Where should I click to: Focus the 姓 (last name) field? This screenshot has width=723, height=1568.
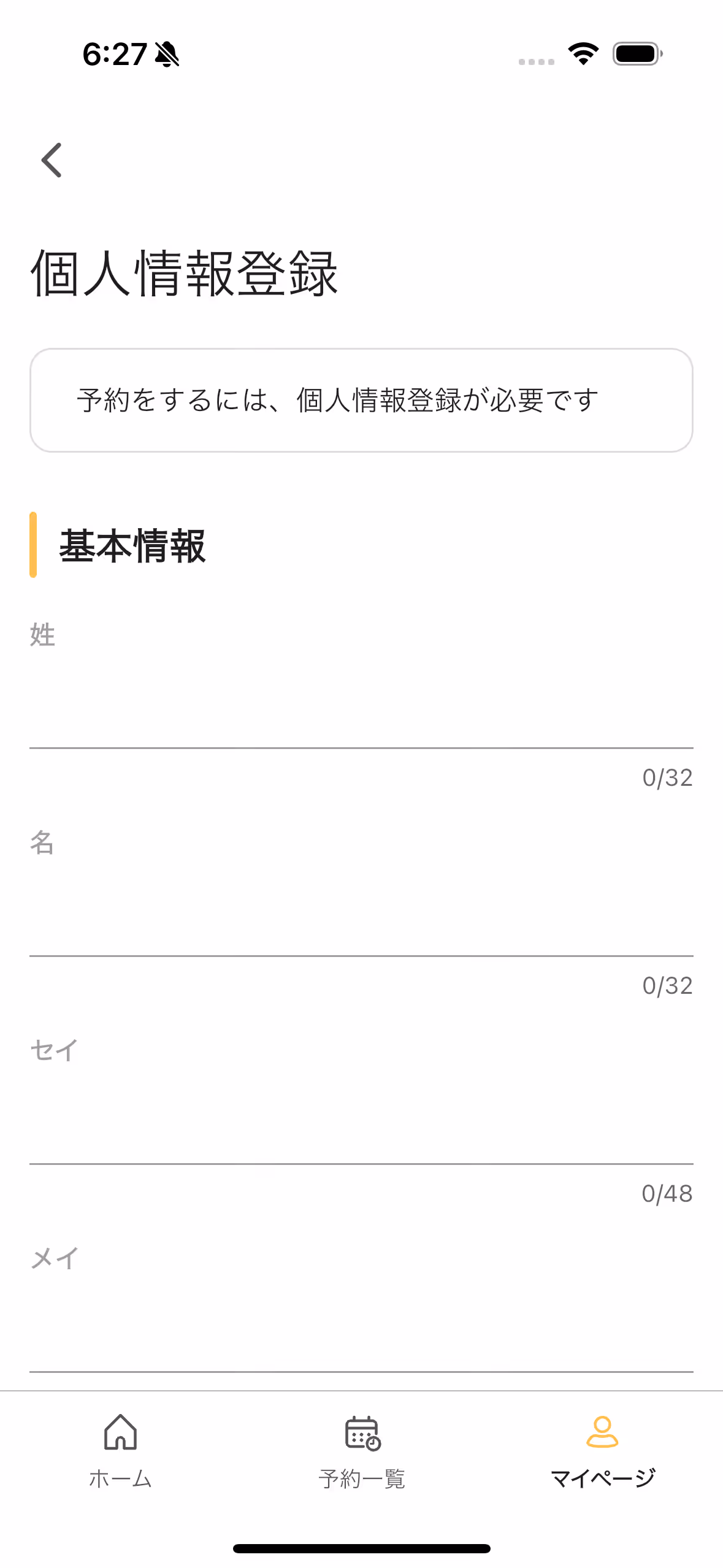tap(361, 705)
